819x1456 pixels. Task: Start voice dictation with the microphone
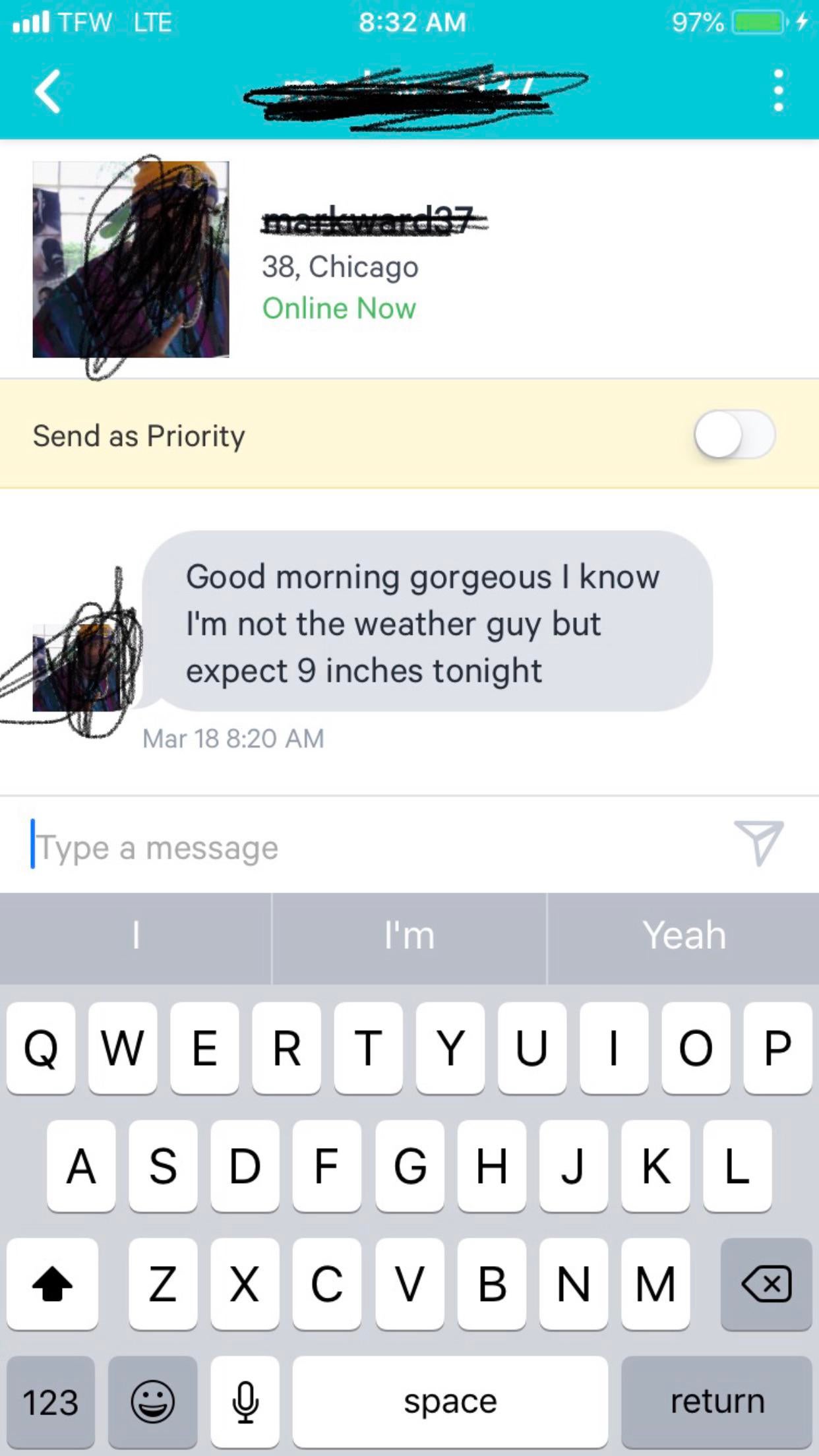pos(245,1401)
